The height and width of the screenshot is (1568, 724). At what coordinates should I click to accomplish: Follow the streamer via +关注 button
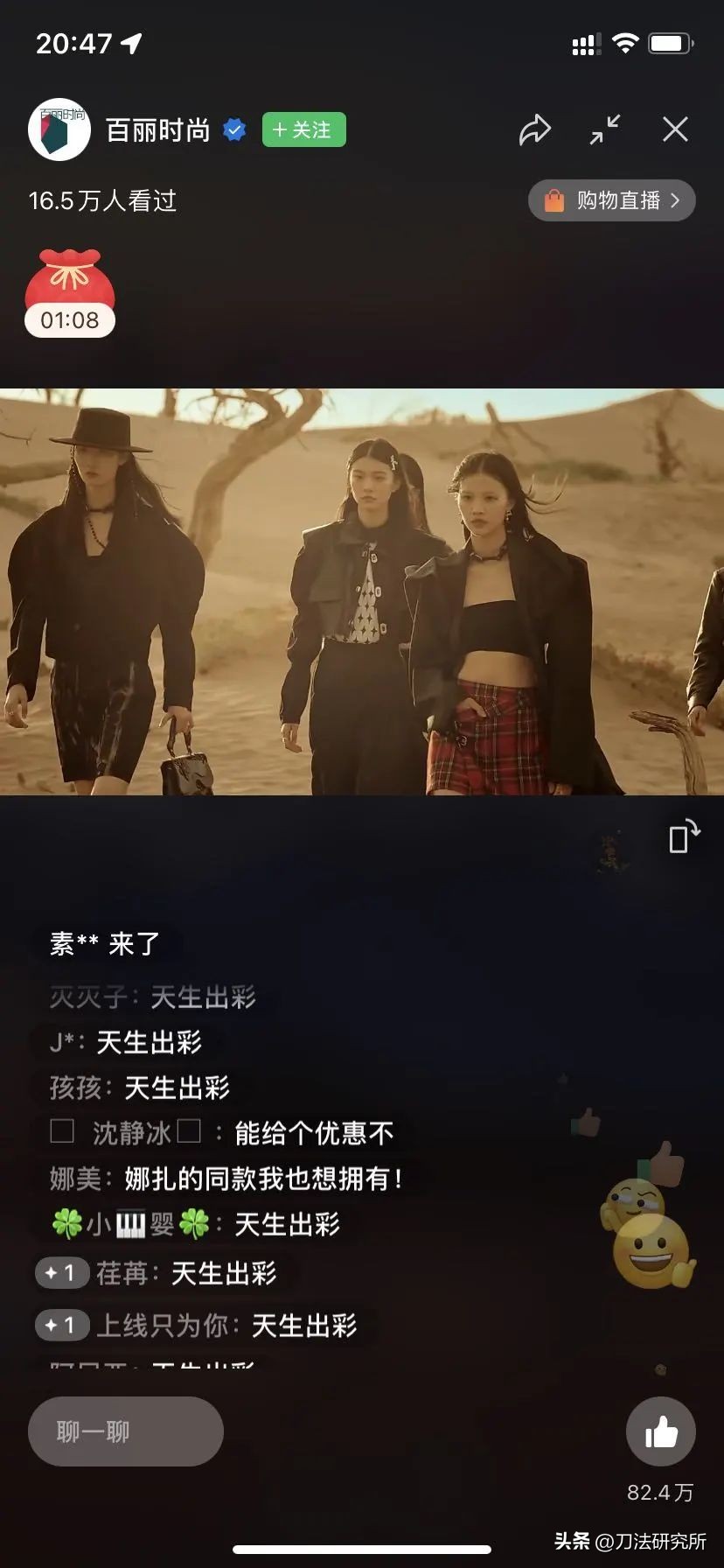tap(303, 129)
